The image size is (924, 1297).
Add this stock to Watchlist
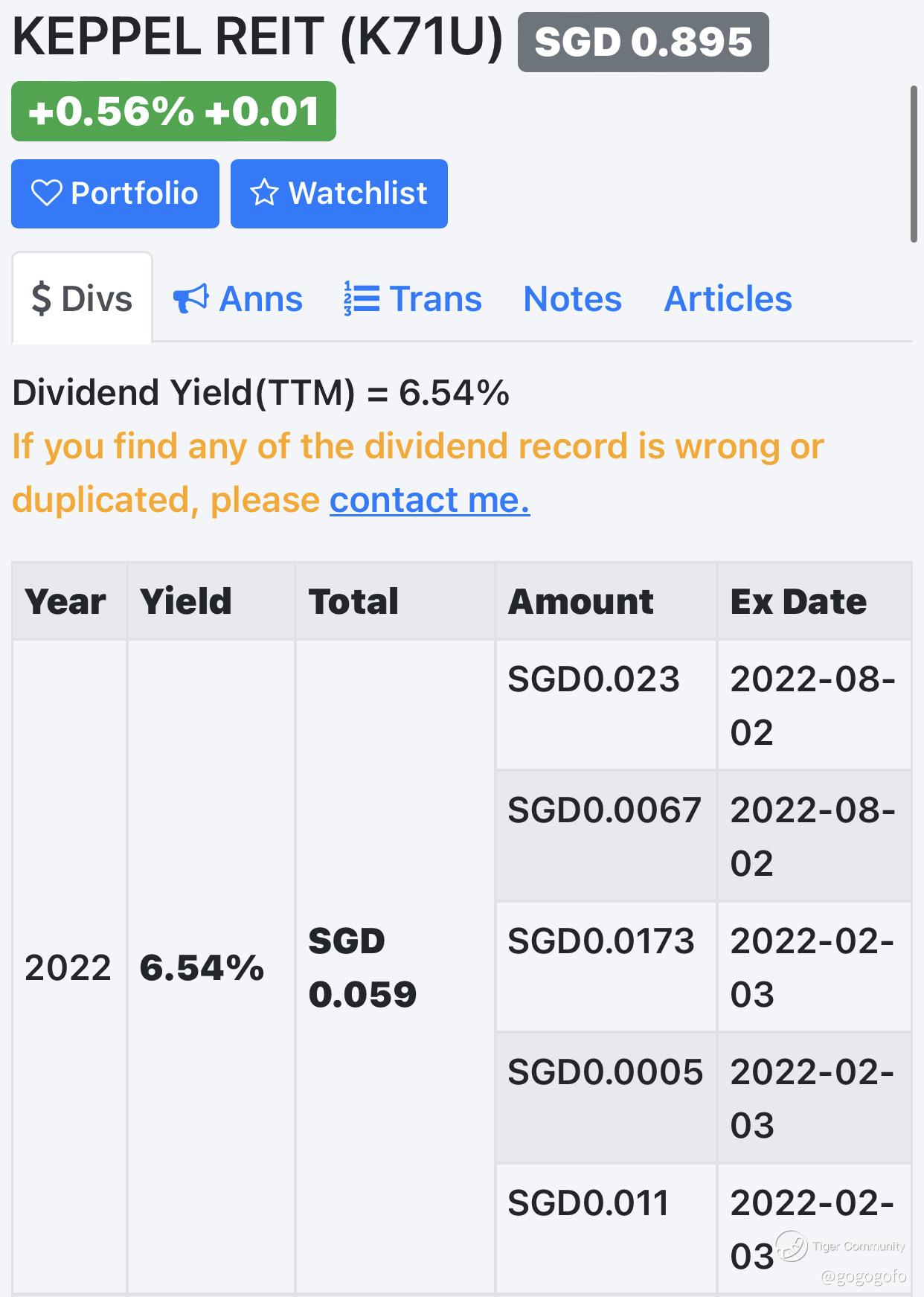tap(339, 193)
